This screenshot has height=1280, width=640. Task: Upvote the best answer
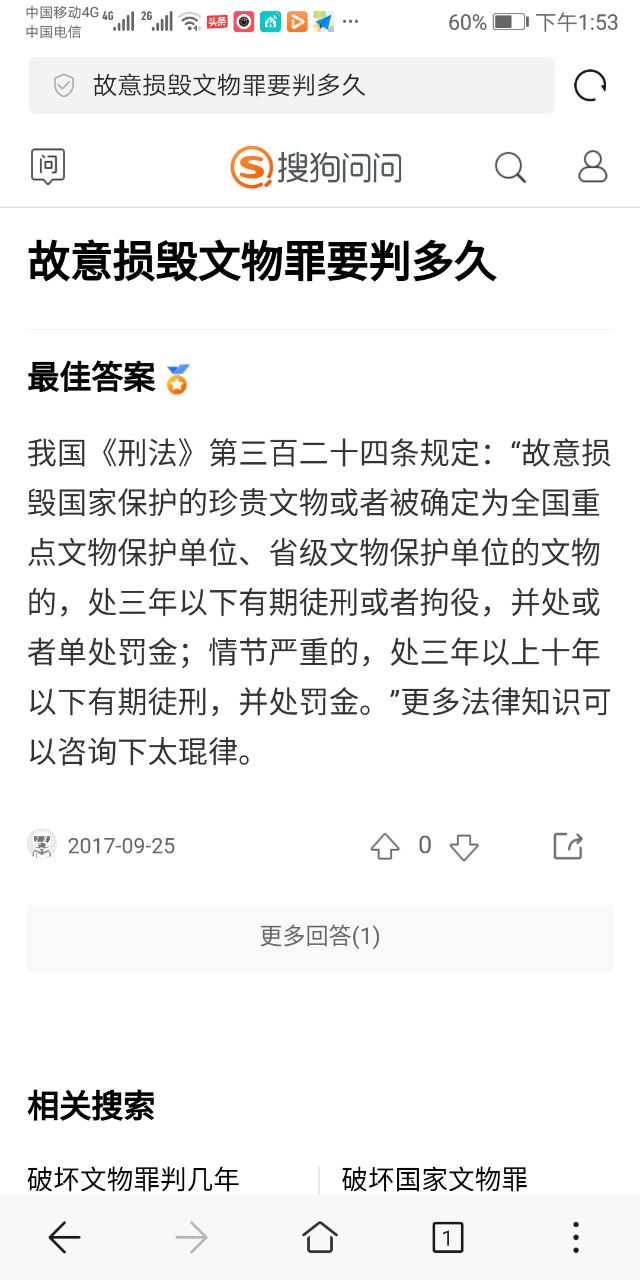tap(385, 847)
